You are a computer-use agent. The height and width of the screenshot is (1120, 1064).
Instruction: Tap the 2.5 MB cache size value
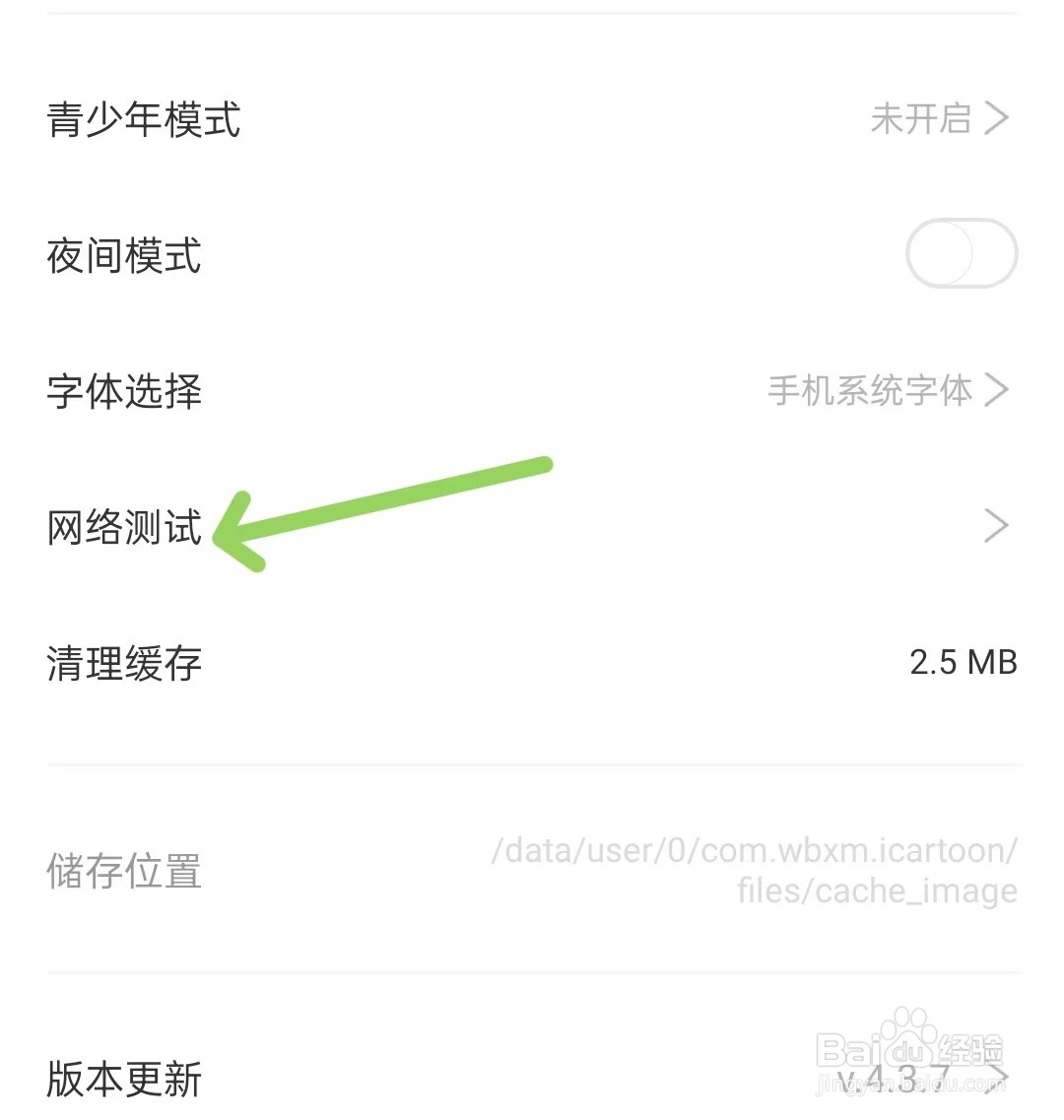pyautogui.click(x=963, y=662)
